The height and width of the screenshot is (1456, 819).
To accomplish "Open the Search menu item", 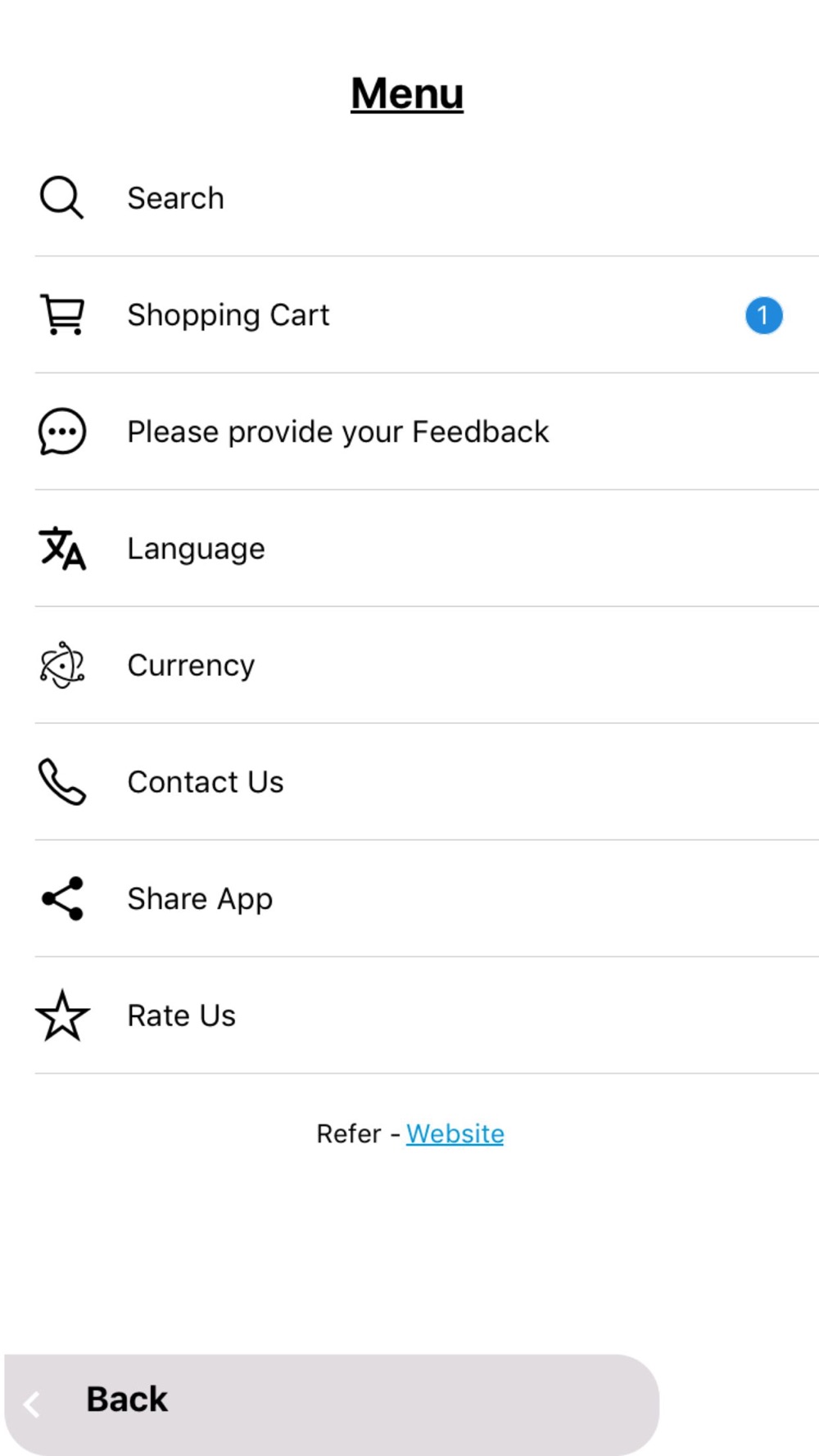I will [175, 198].
